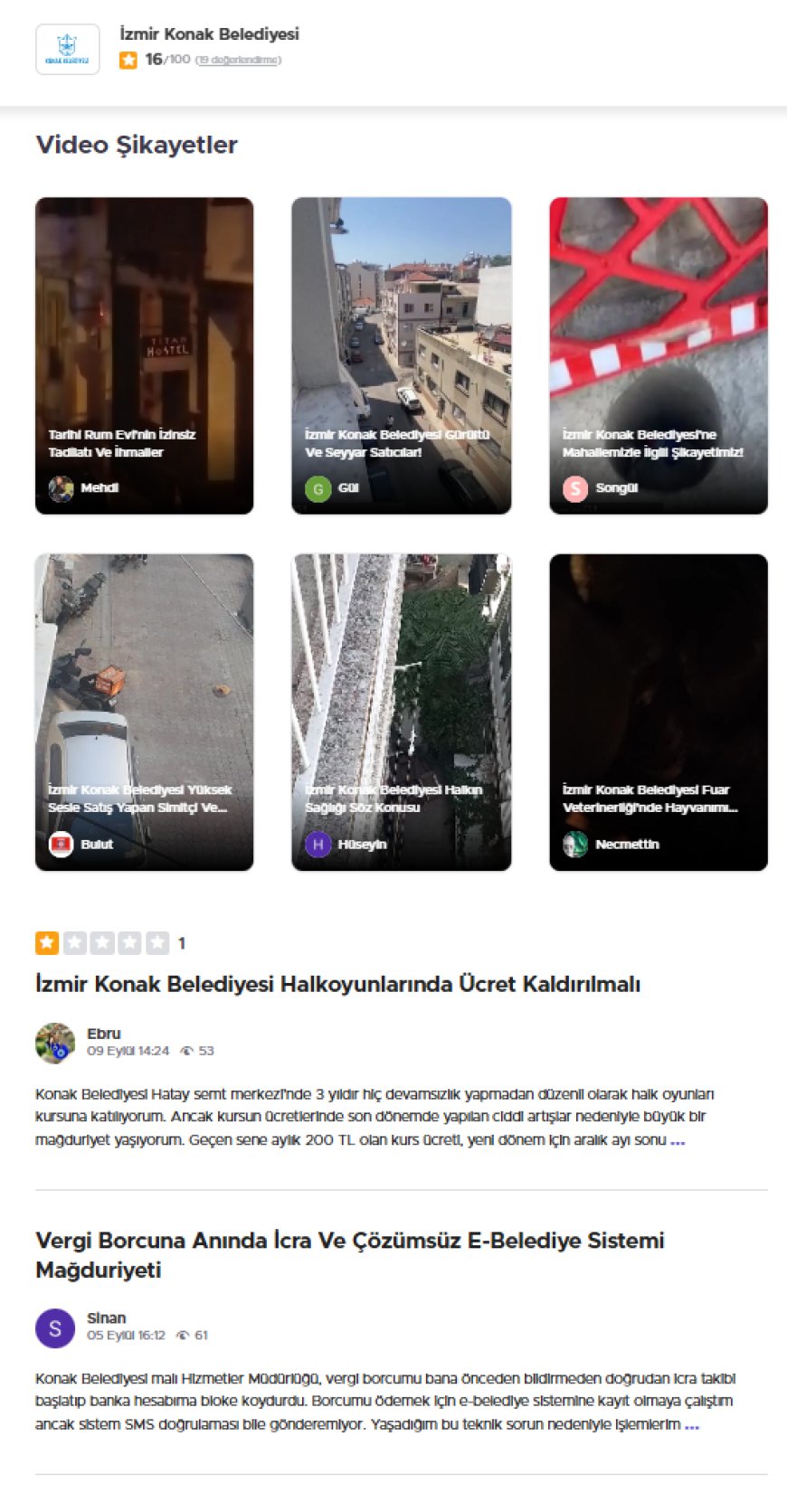Play Necmettin's Fuar Veterinerliği video

coord(658,711)
